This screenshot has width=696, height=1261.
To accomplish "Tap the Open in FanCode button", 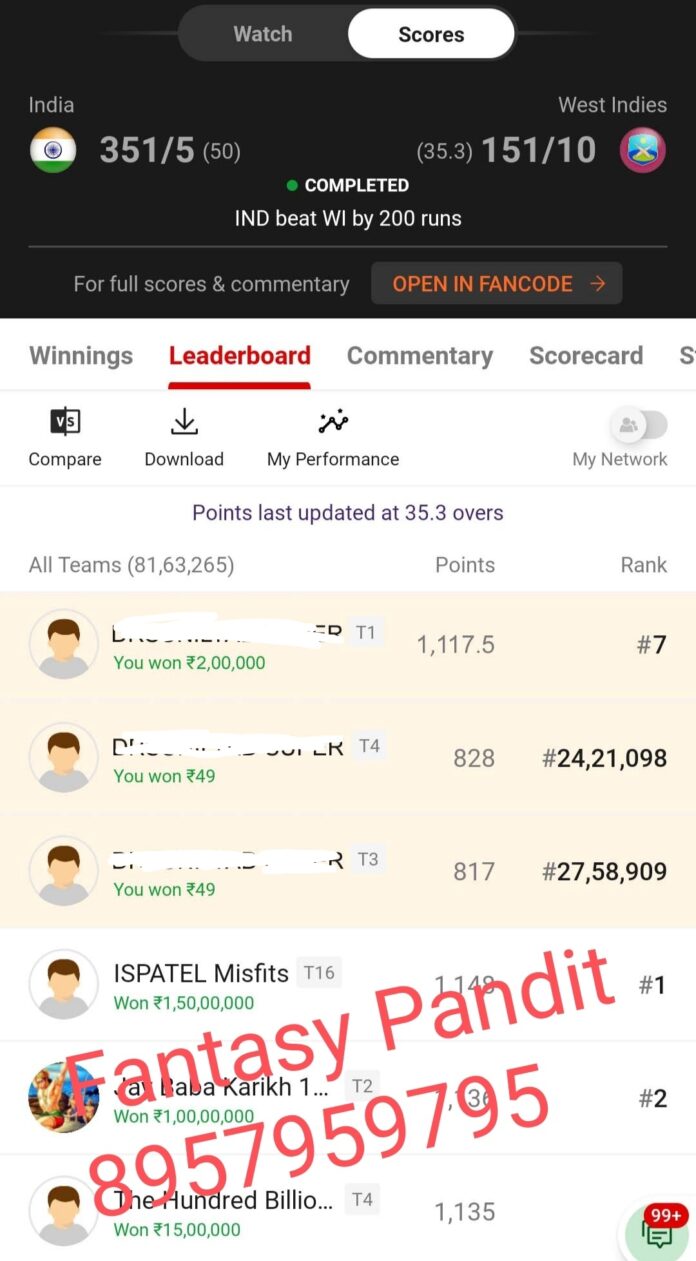I will click(497, 284).
